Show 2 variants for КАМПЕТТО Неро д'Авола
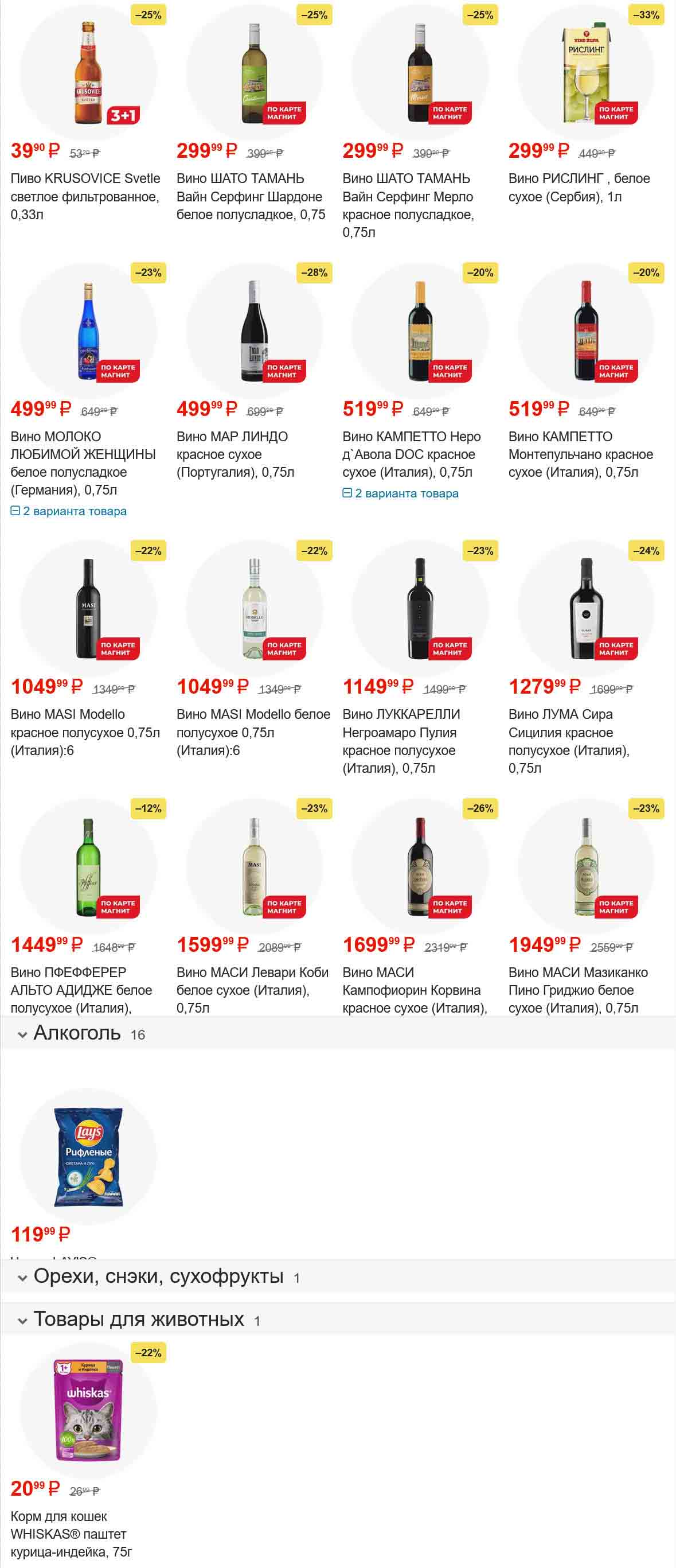676x1568 pixels. (x=400, y=493)
